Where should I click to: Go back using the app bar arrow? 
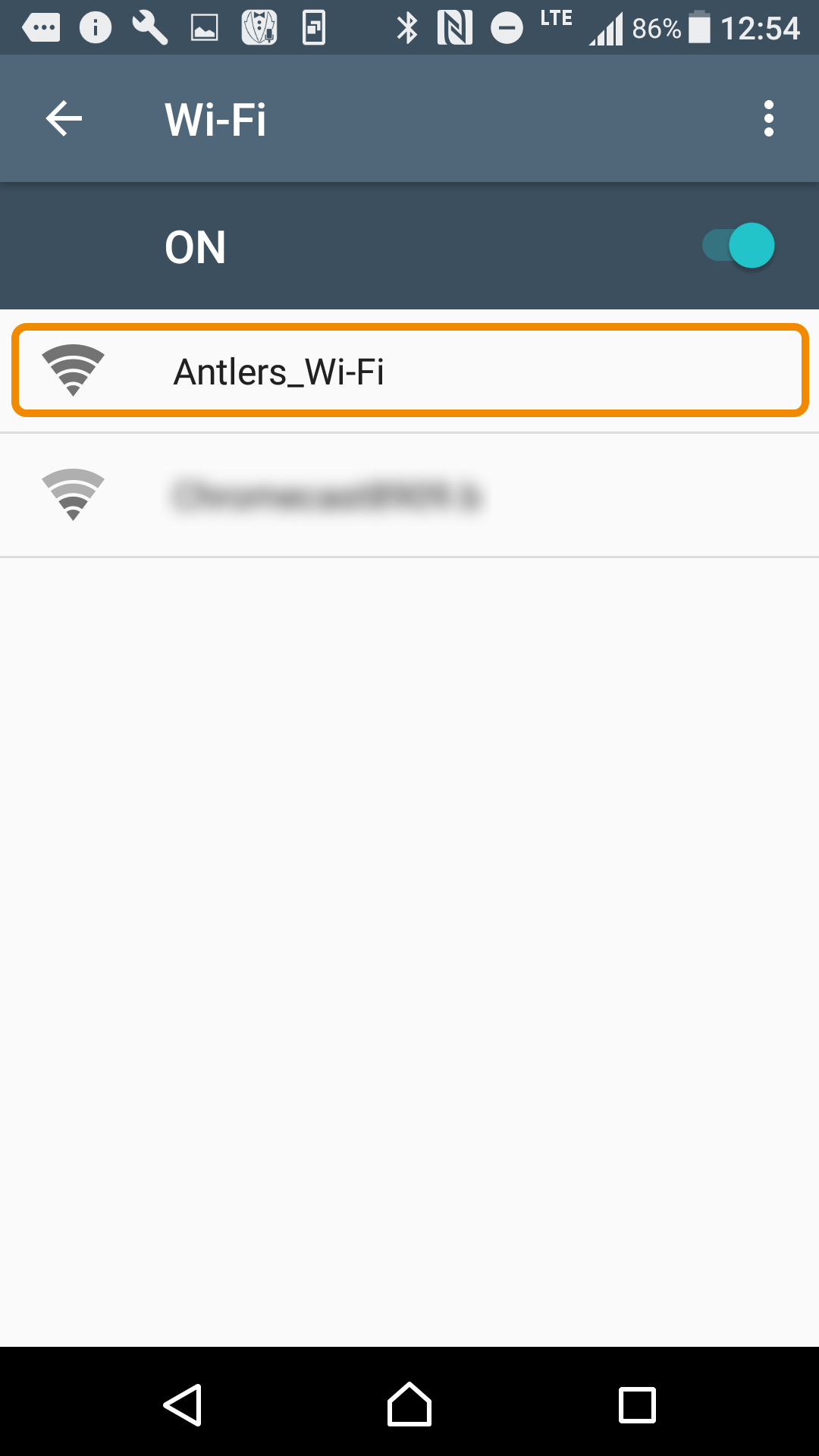tap(64, 119)
